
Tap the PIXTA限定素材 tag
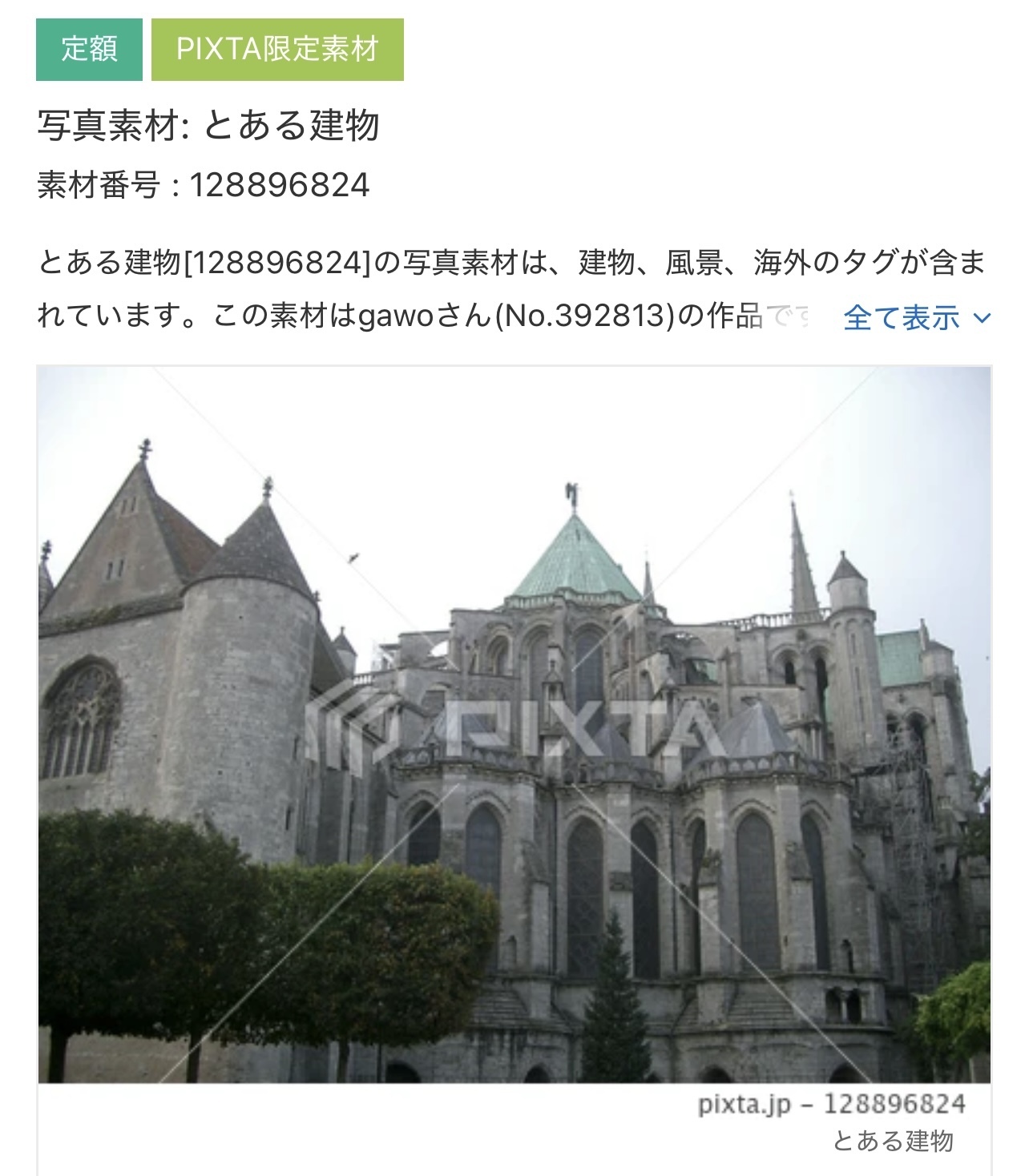277,50
